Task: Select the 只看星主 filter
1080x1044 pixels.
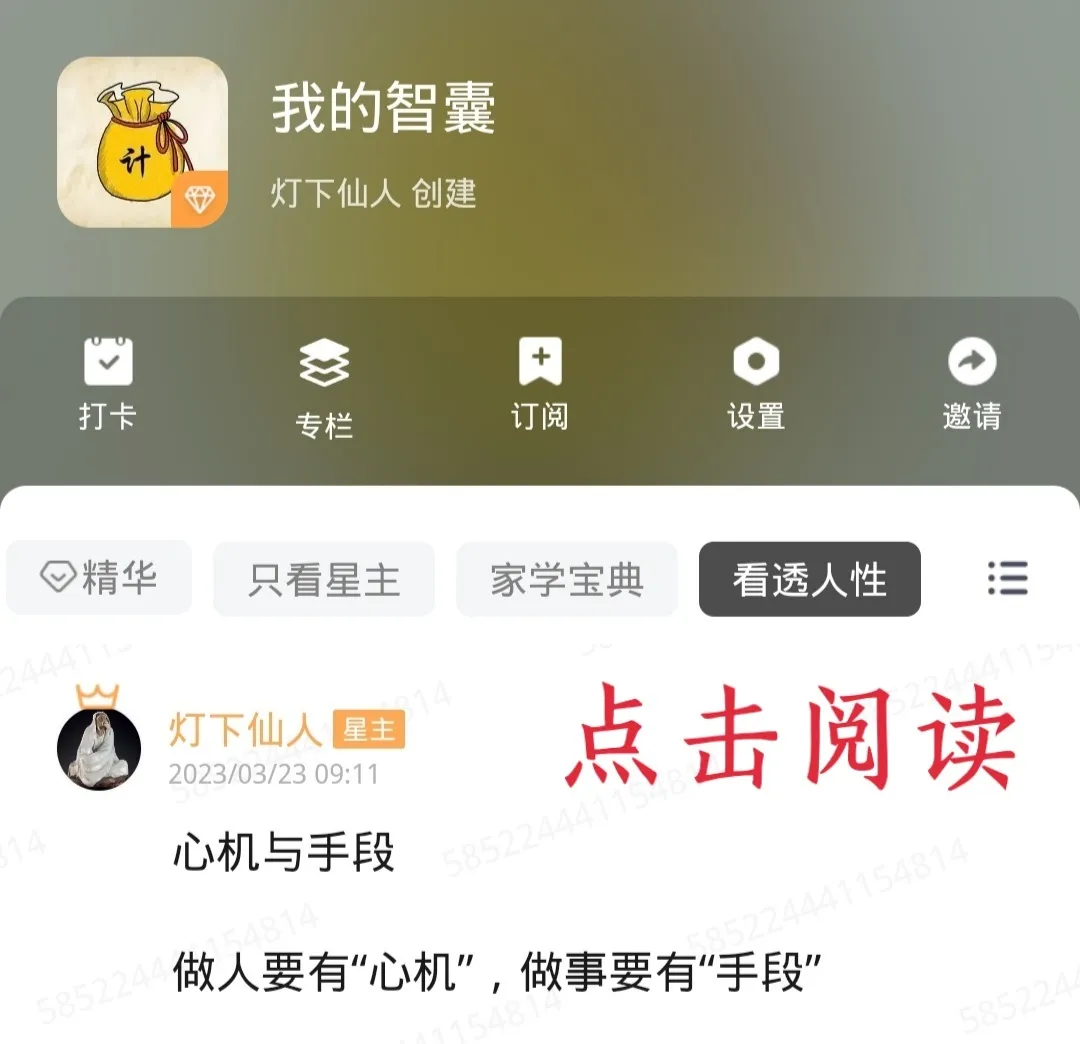Action: 324,579
